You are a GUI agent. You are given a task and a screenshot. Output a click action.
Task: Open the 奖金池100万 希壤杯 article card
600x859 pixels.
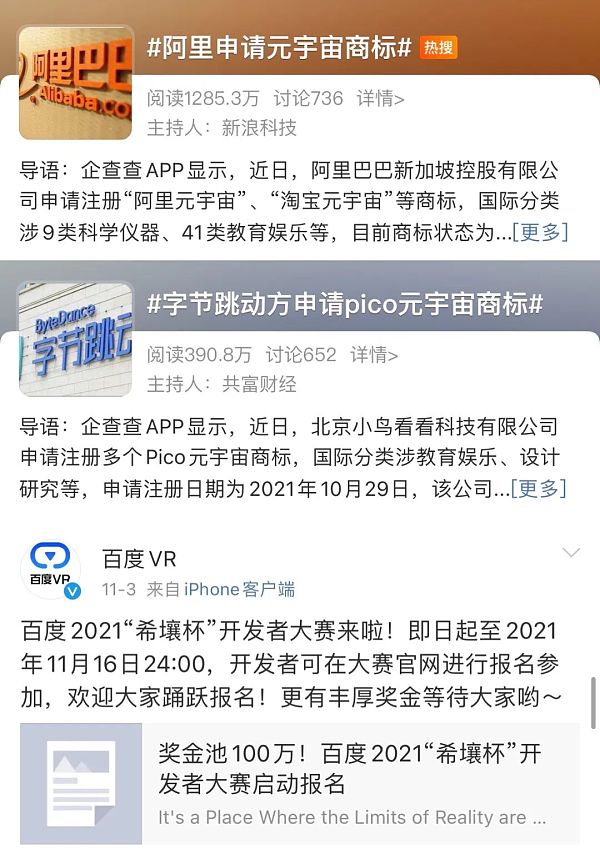pyautogui.click(x=300, y=784)
